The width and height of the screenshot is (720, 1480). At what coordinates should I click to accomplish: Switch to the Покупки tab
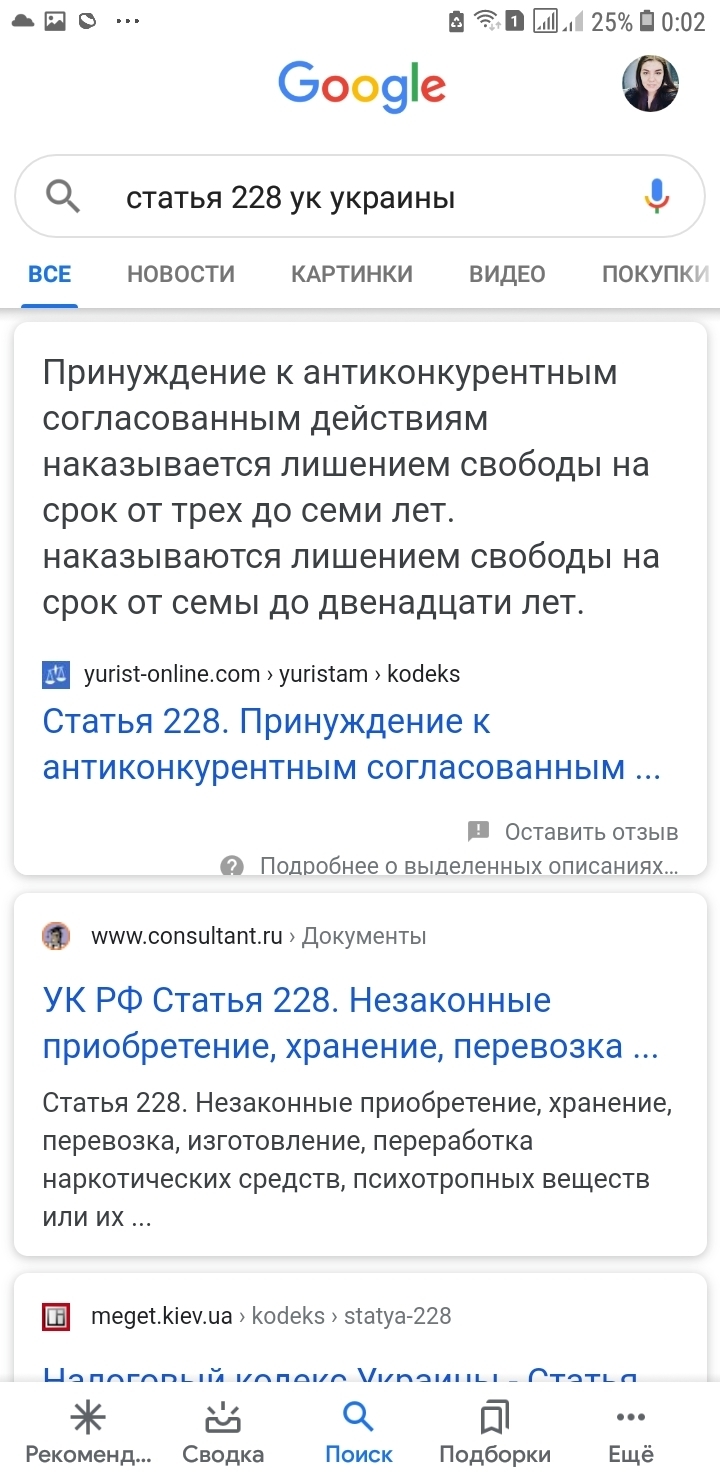pyautogui.click(x=655, y=274)
